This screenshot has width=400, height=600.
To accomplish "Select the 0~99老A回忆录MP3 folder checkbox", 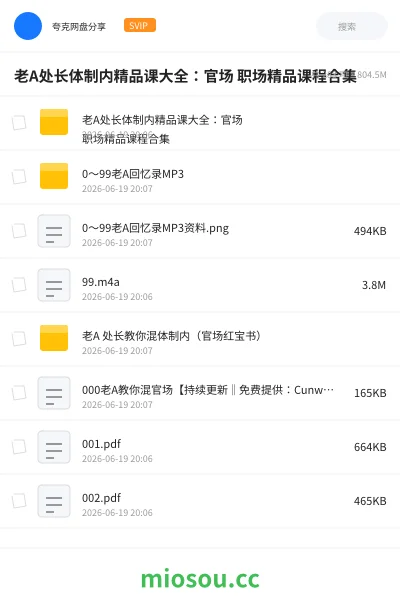I will 19,177.
